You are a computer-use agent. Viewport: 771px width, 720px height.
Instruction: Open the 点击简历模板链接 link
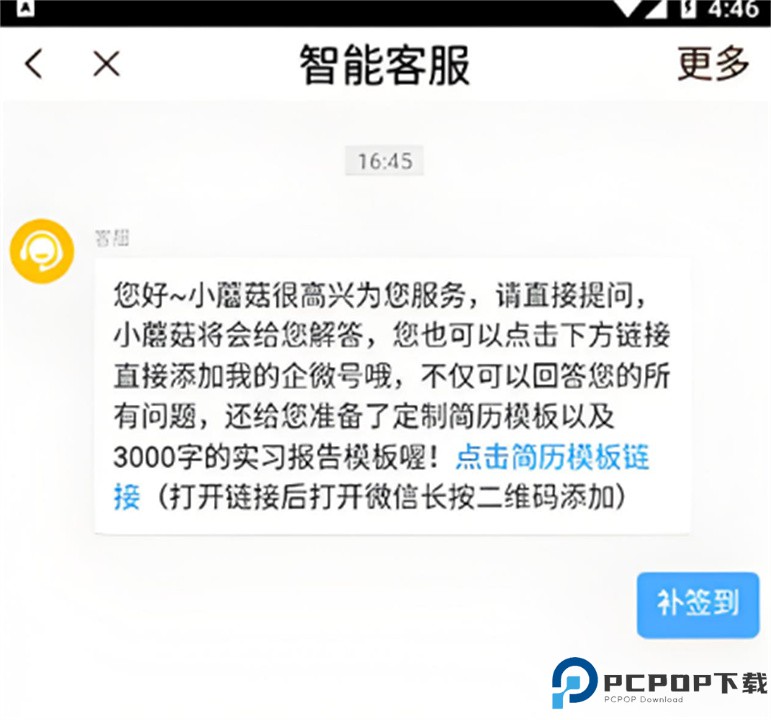click(x=552, y=459)
